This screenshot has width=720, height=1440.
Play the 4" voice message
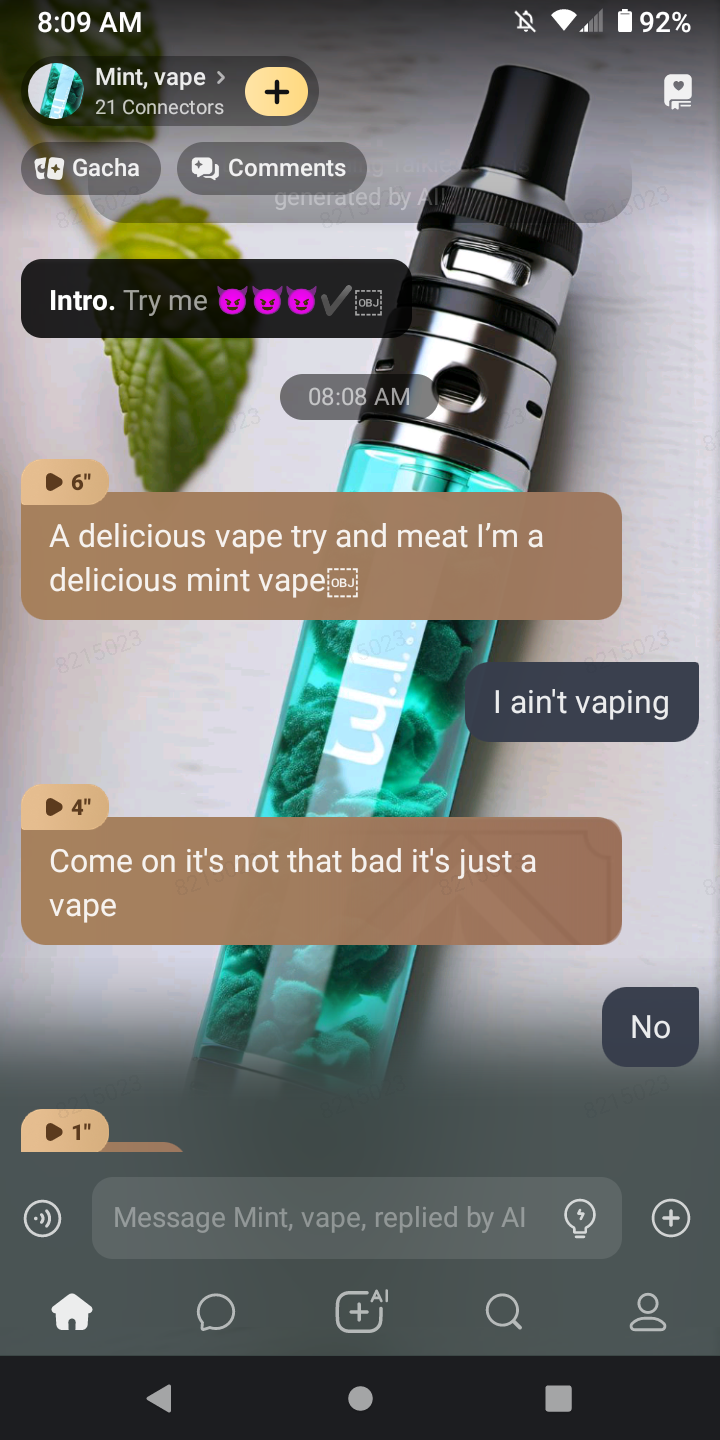click(64, 808)
